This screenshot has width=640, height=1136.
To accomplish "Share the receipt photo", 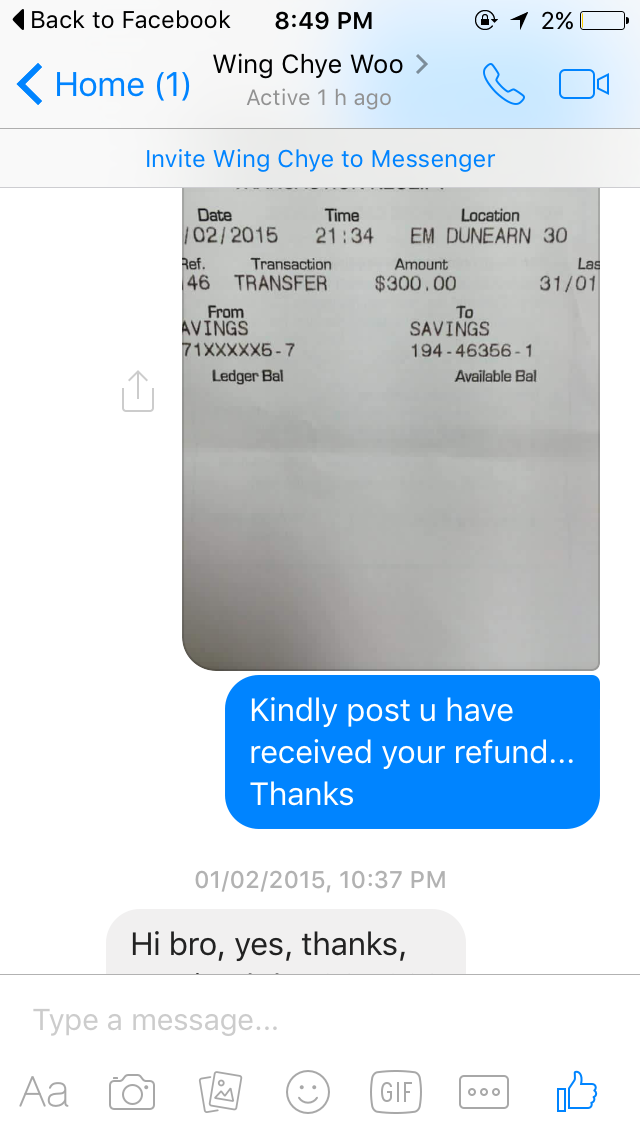I will (138, 392).
